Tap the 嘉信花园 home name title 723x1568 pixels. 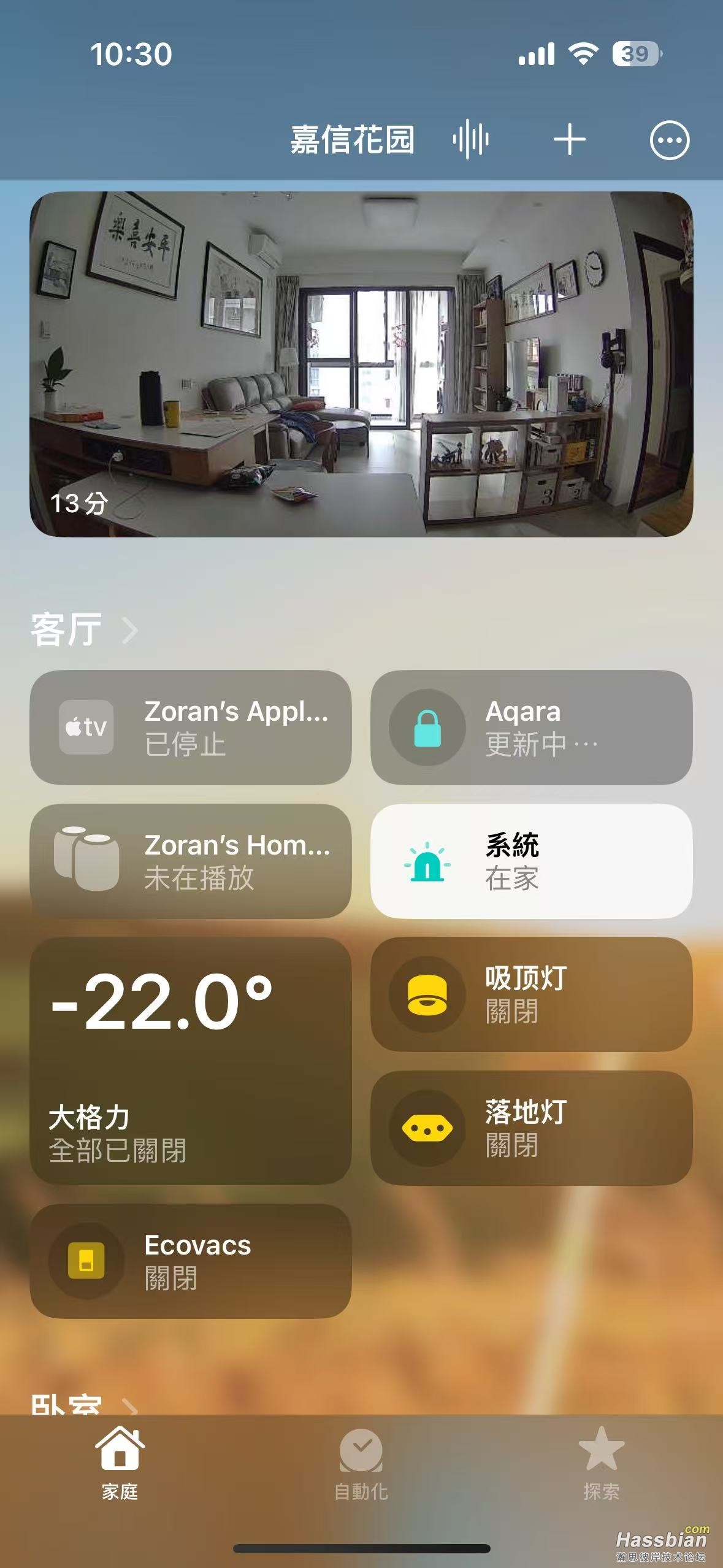[x=352, y=139]
